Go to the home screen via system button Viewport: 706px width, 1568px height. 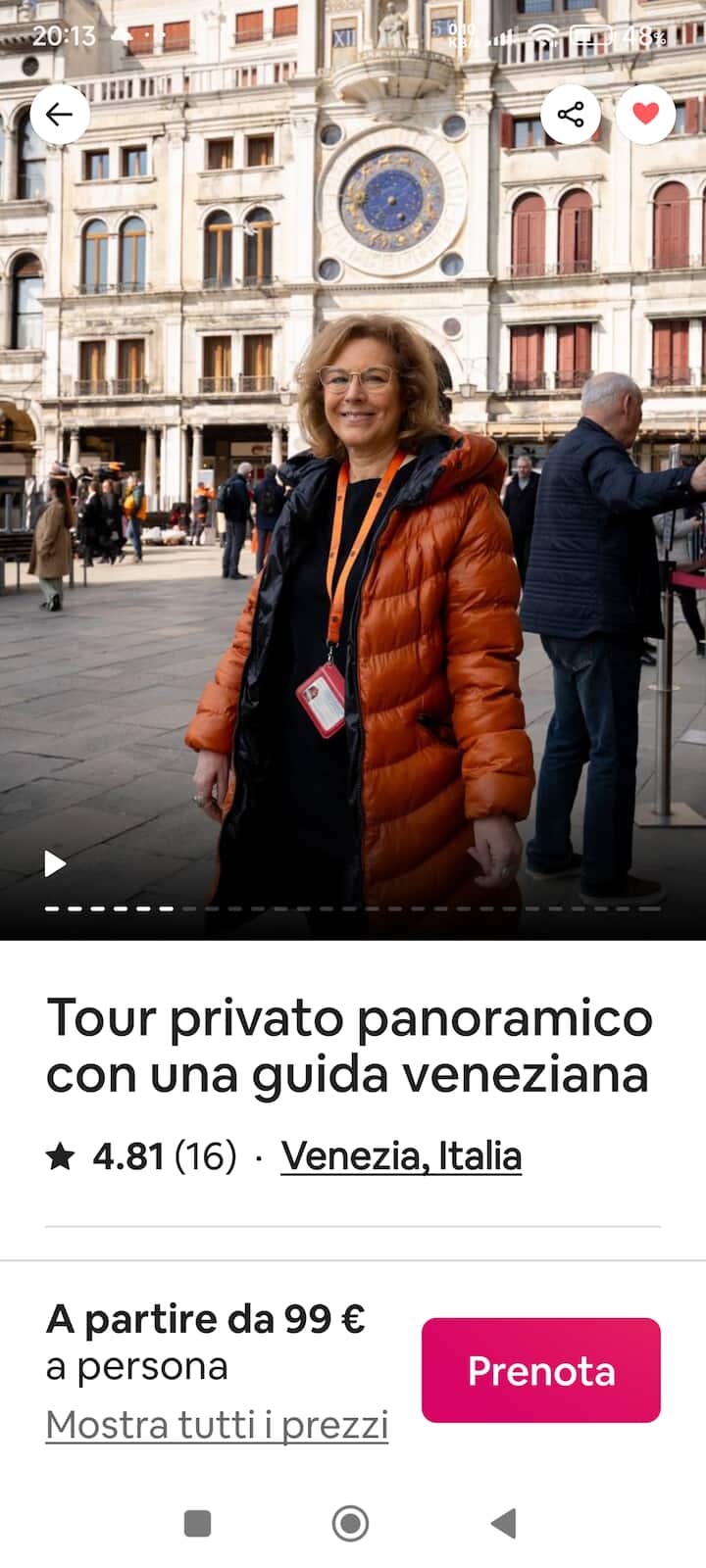[x=351, y=1523]
